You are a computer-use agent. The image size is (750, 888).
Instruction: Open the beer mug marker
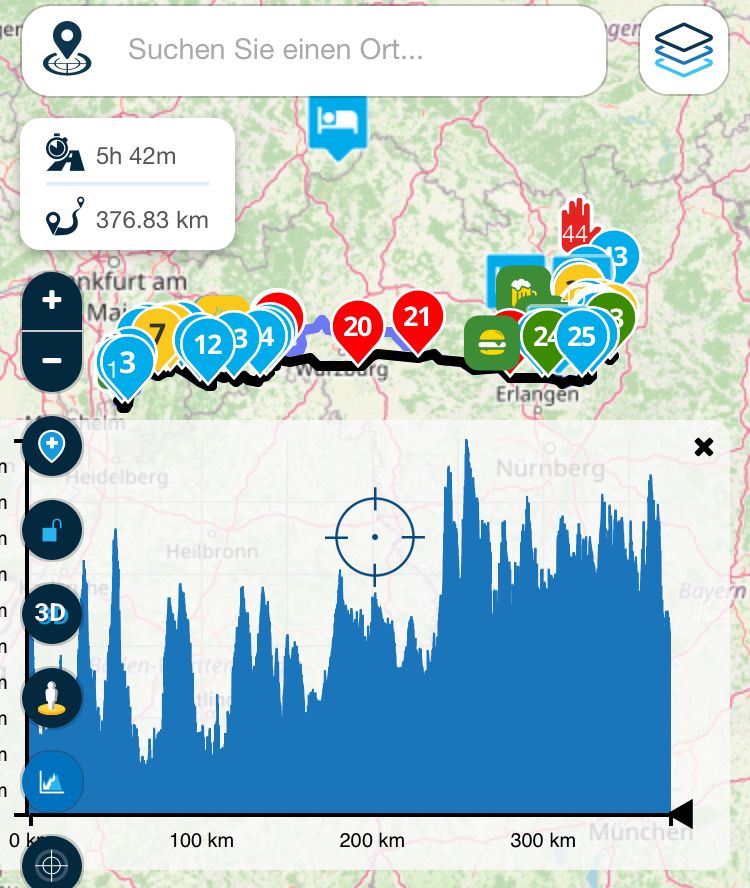point(522,291)
